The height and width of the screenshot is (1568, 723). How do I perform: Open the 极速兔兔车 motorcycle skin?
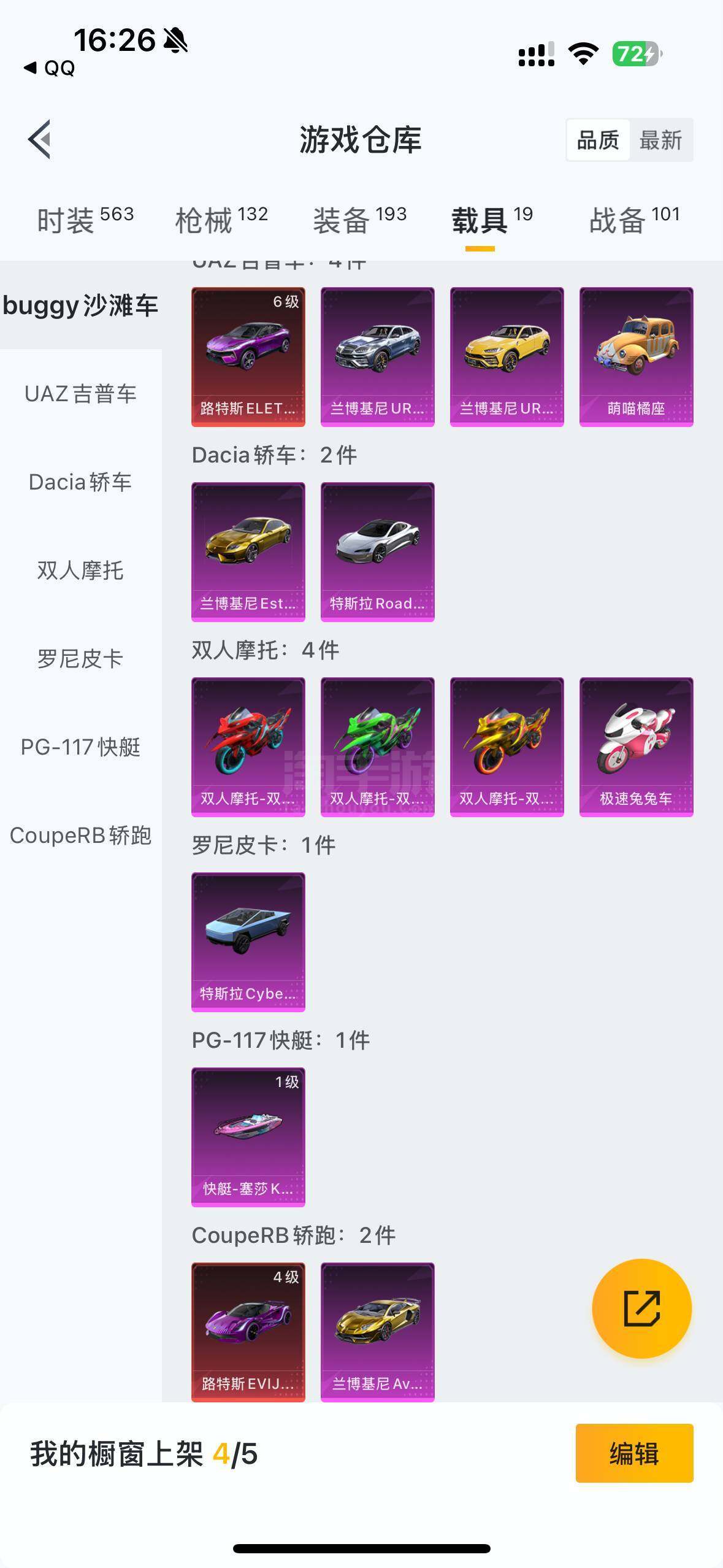636,747
